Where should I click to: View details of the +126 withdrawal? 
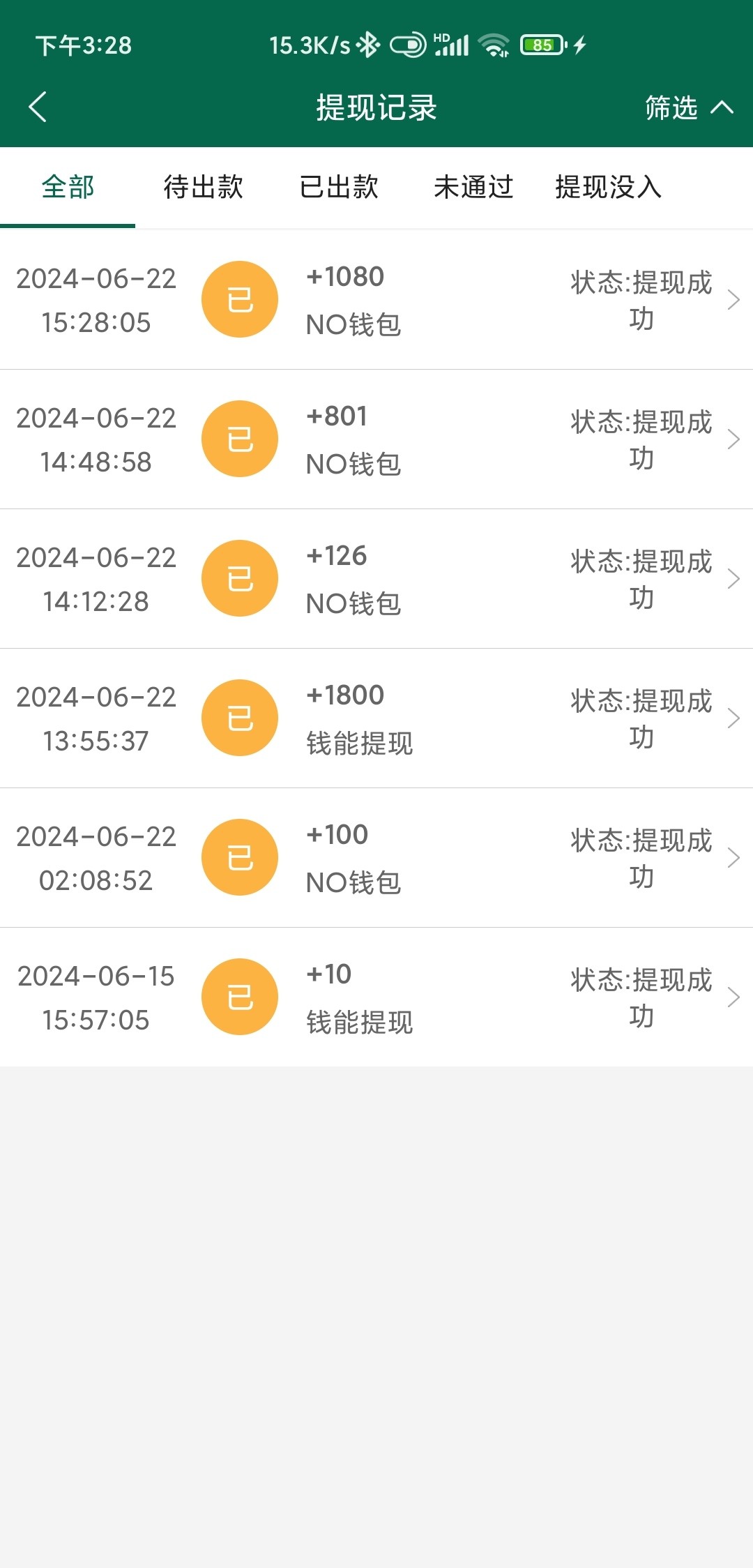click(376, 579)
